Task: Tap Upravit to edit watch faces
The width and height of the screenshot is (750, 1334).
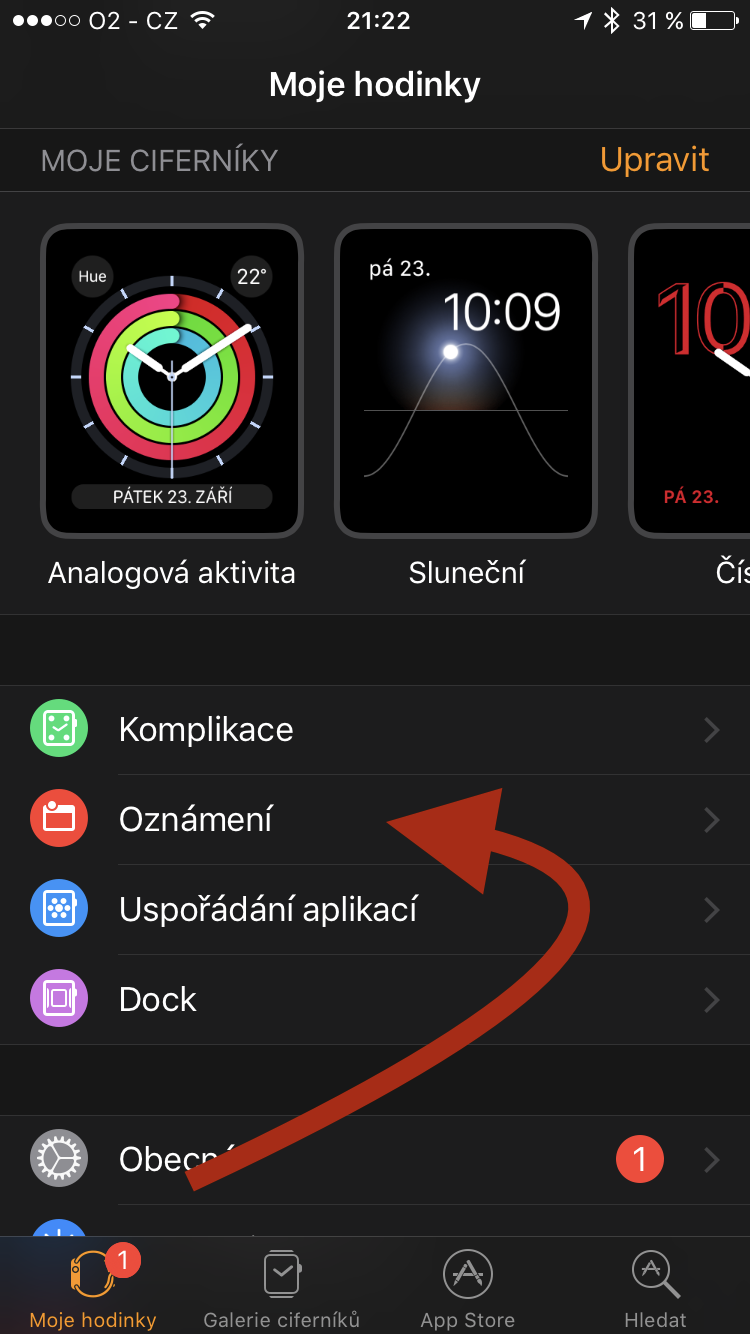Action: [x=654, y=160]
